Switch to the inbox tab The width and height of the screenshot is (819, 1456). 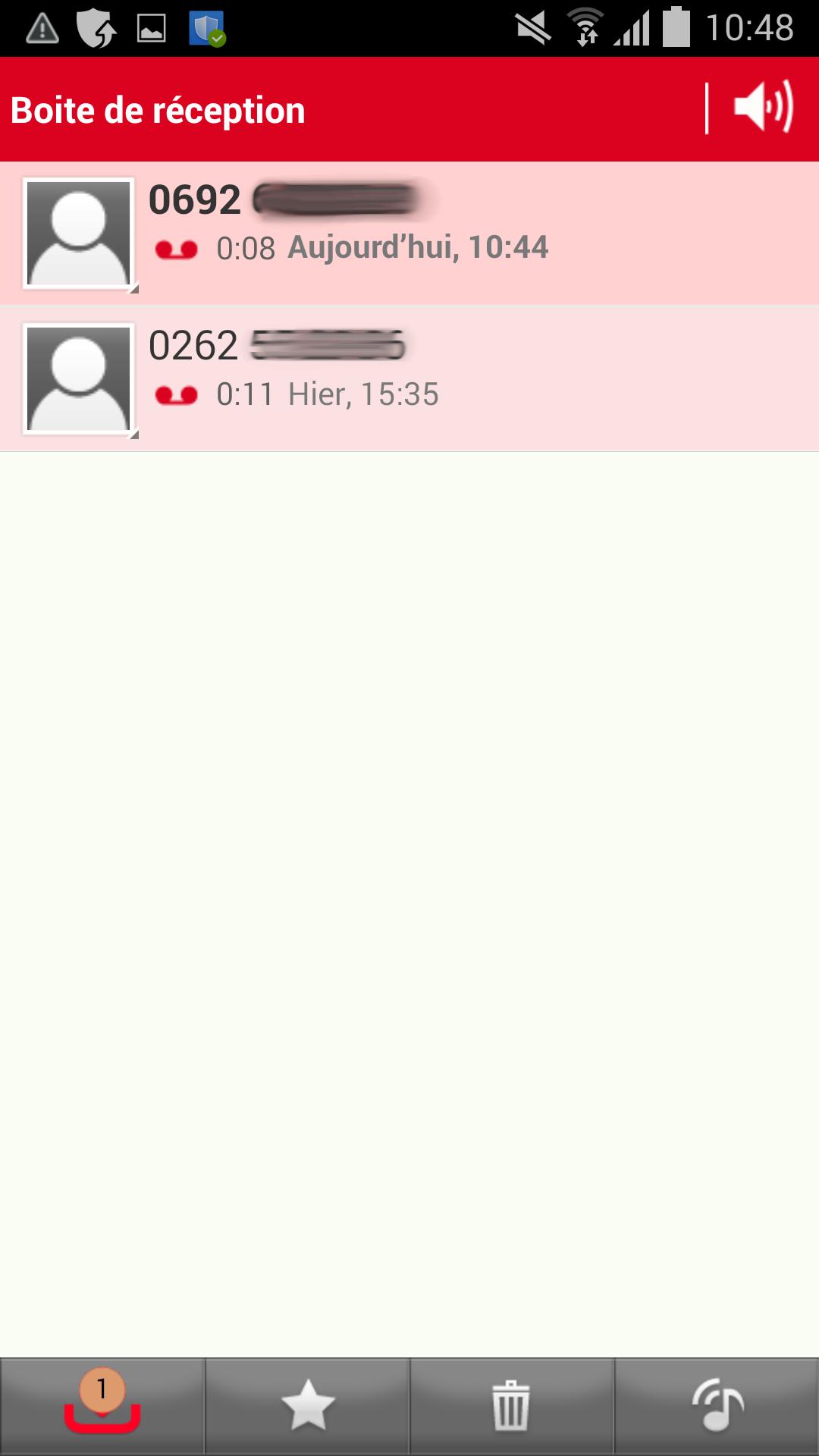pos(102,1405)
